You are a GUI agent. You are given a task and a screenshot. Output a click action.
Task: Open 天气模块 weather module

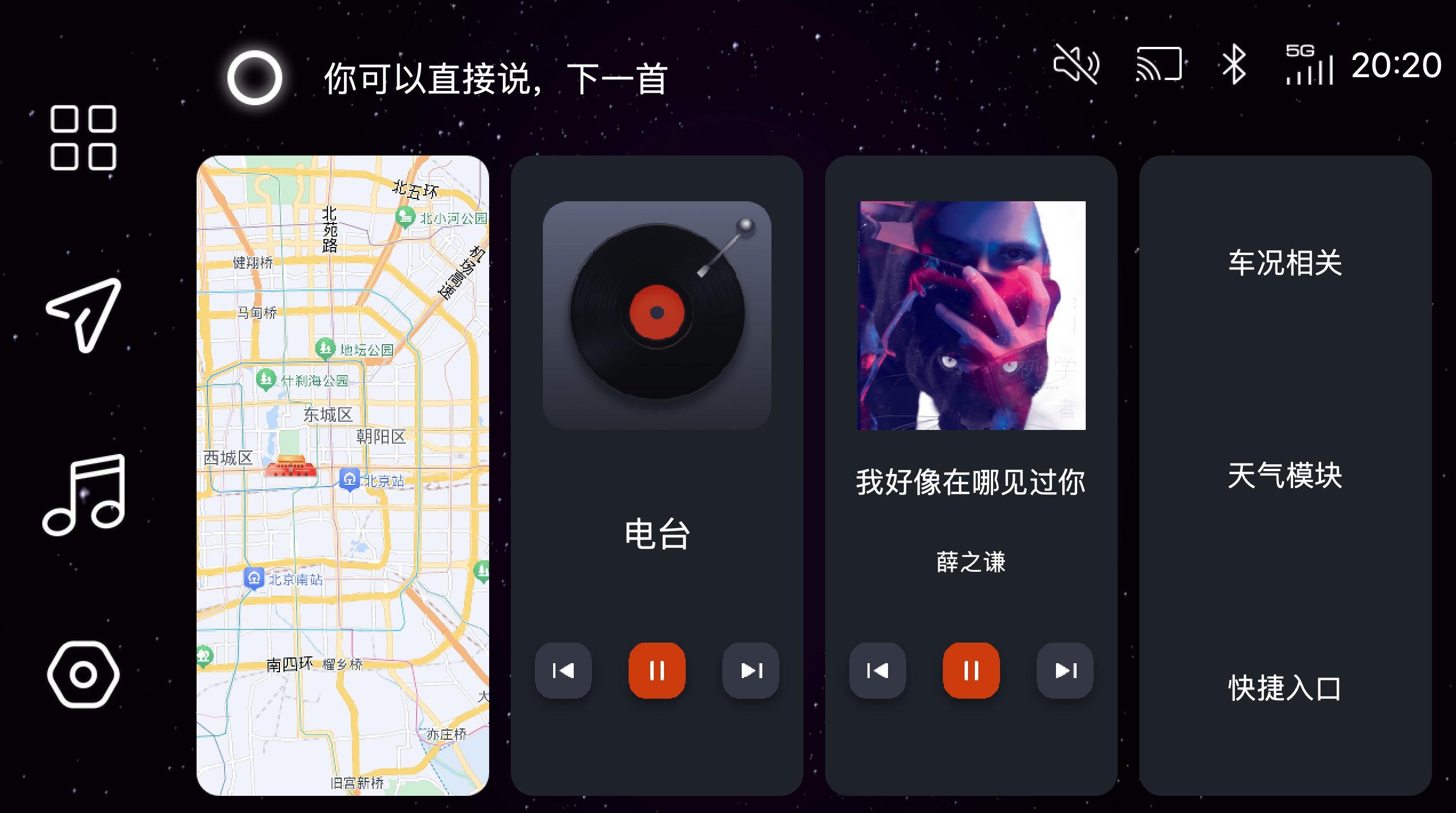(x=1285, y=476)
